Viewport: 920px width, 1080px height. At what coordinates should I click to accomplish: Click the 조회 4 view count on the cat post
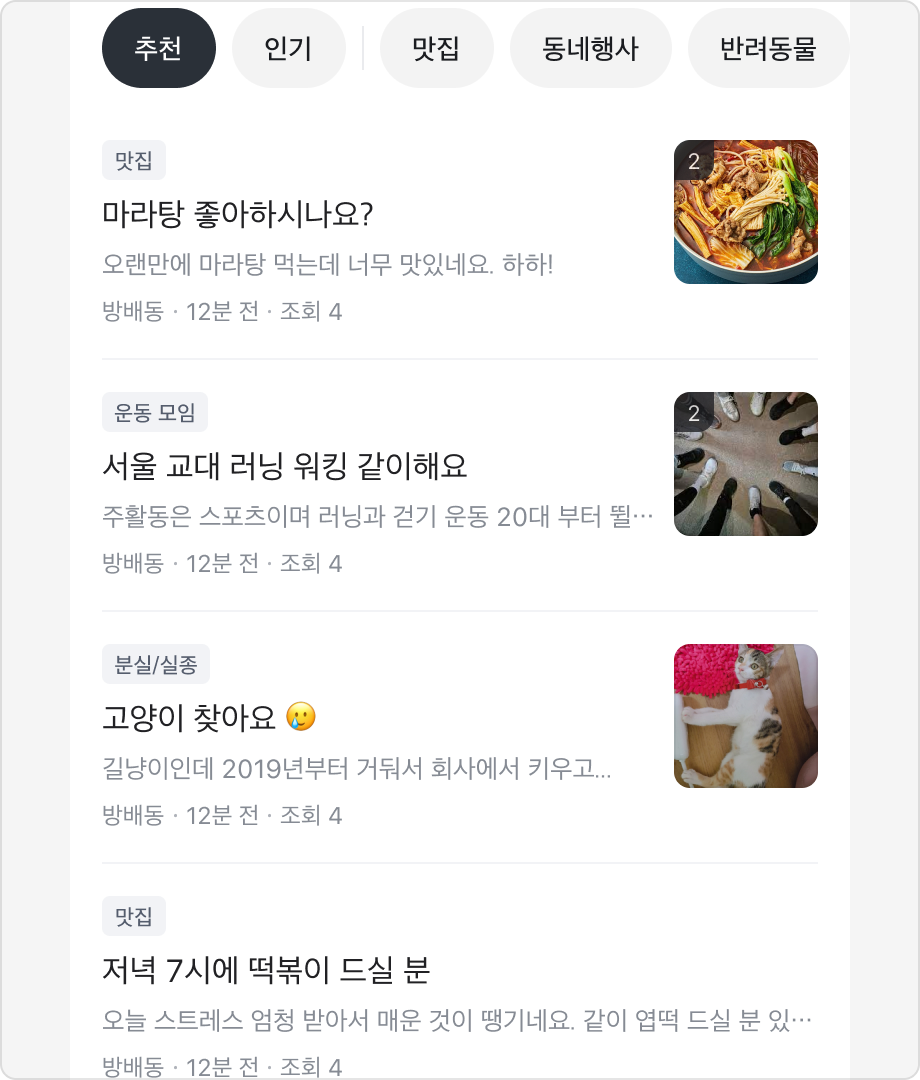click(x=312, y=817)
